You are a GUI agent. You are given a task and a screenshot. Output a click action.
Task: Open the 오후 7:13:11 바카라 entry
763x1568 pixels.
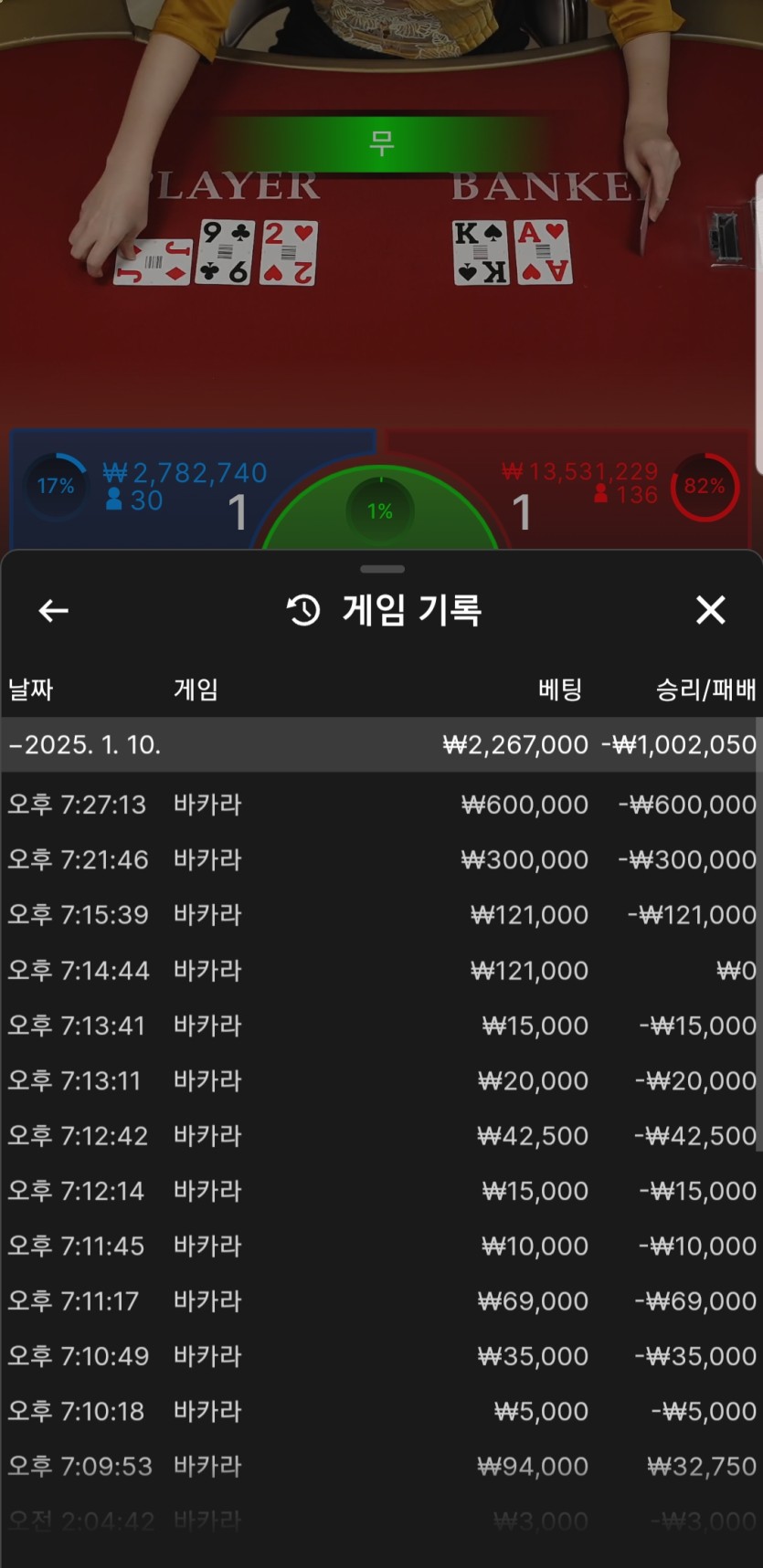[x=381, y=1080]
